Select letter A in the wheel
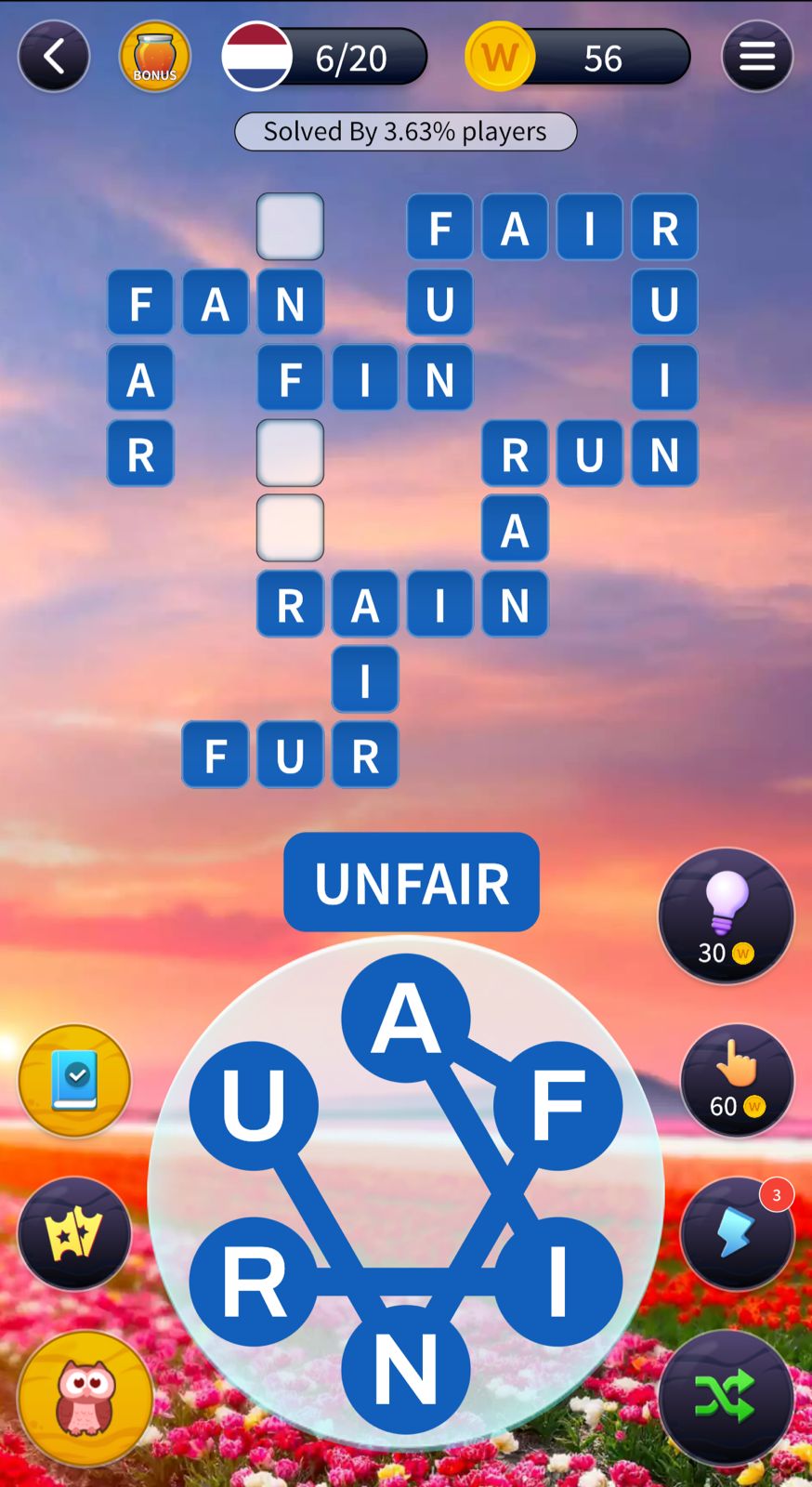This screenshot has width=812, height=1487. [x=406, y=1018]
